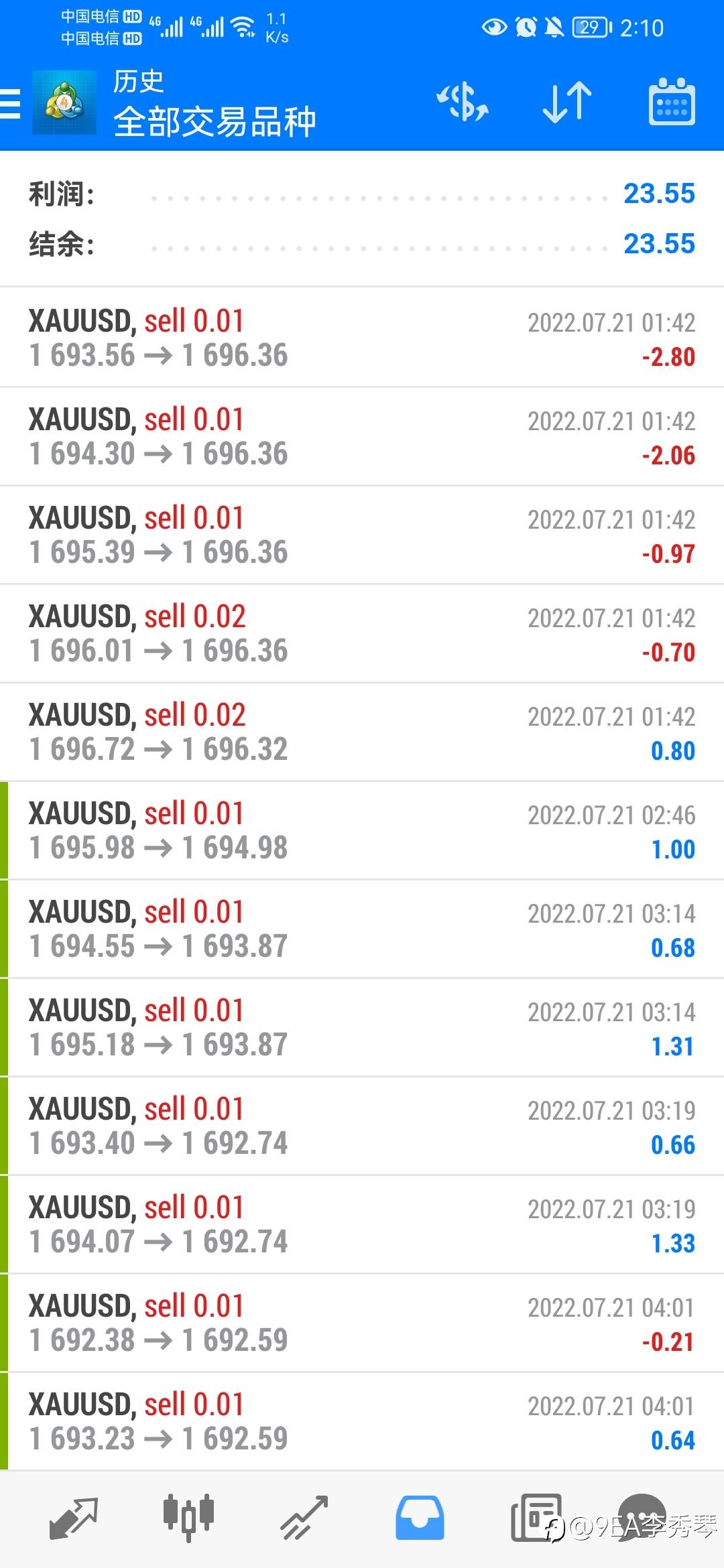View the trade with 1.33 profit
724x1568 pixels.
[362, 1224]
